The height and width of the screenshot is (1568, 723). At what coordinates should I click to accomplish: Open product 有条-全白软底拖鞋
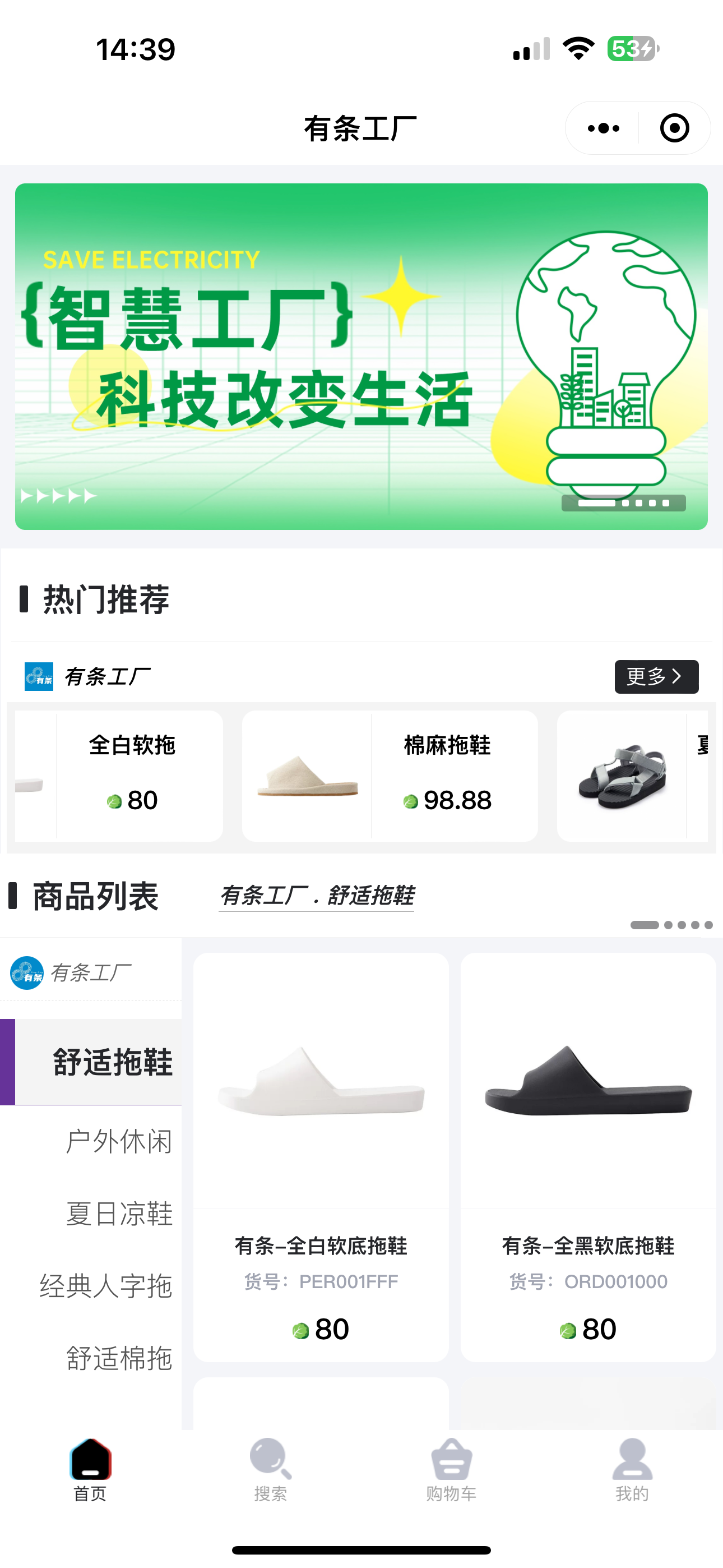click(321, 1156)
